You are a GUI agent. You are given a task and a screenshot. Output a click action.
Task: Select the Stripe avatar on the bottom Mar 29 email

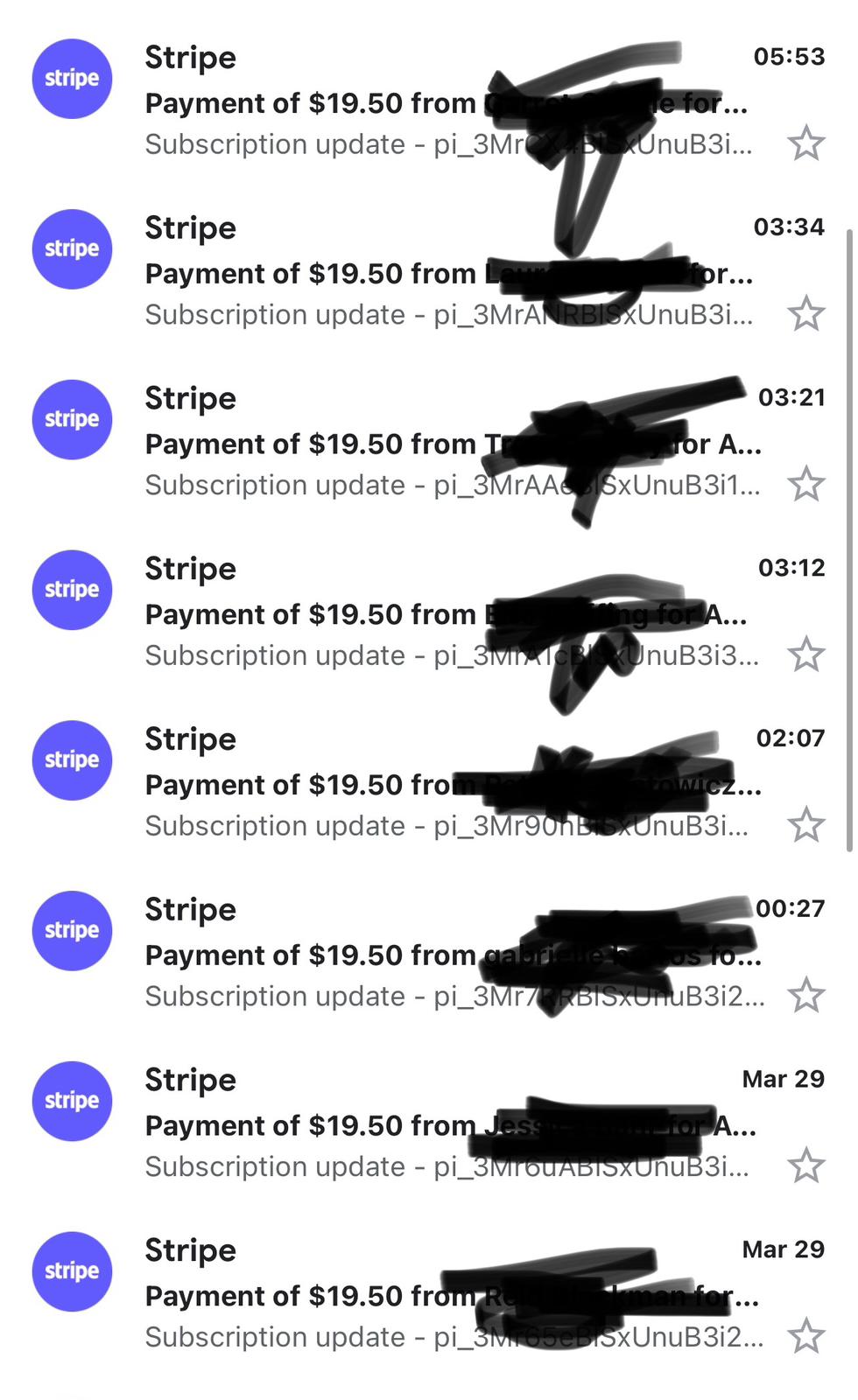click(71, 1271)
